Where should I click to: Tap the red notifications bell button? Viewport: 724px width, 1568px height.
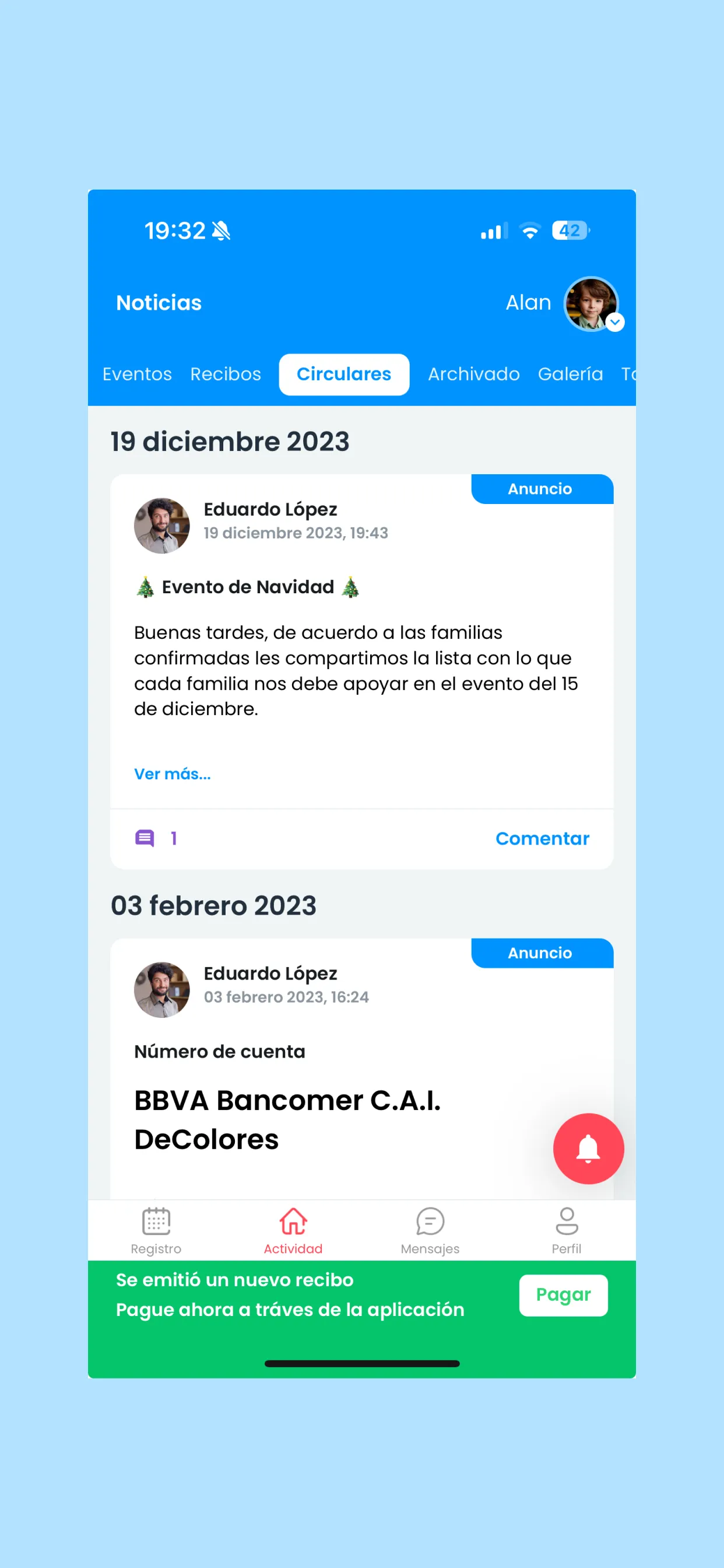point(588,1148)
